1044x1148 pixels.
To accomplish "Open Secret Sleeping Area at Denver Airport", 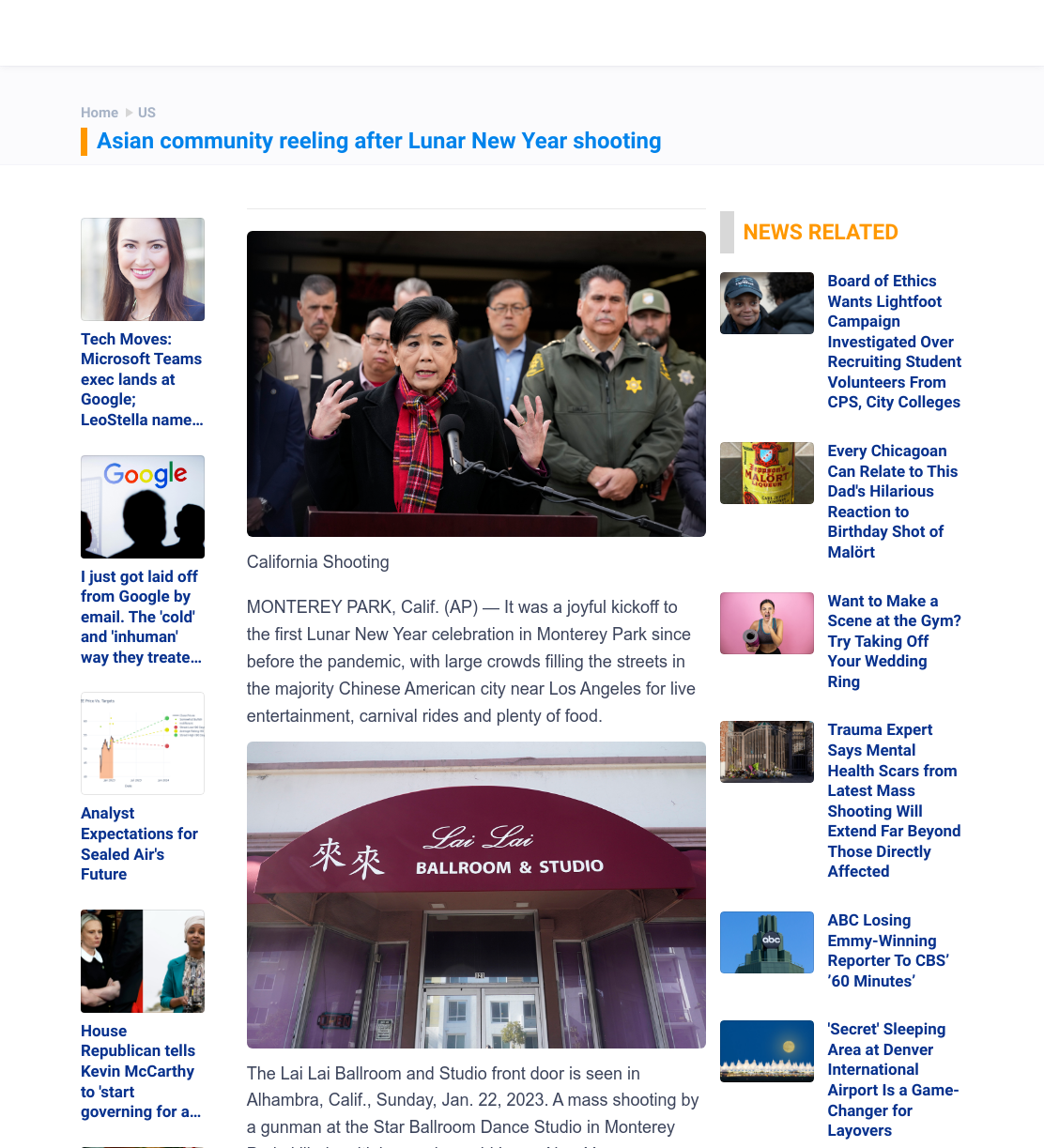I will point(893,1079).
